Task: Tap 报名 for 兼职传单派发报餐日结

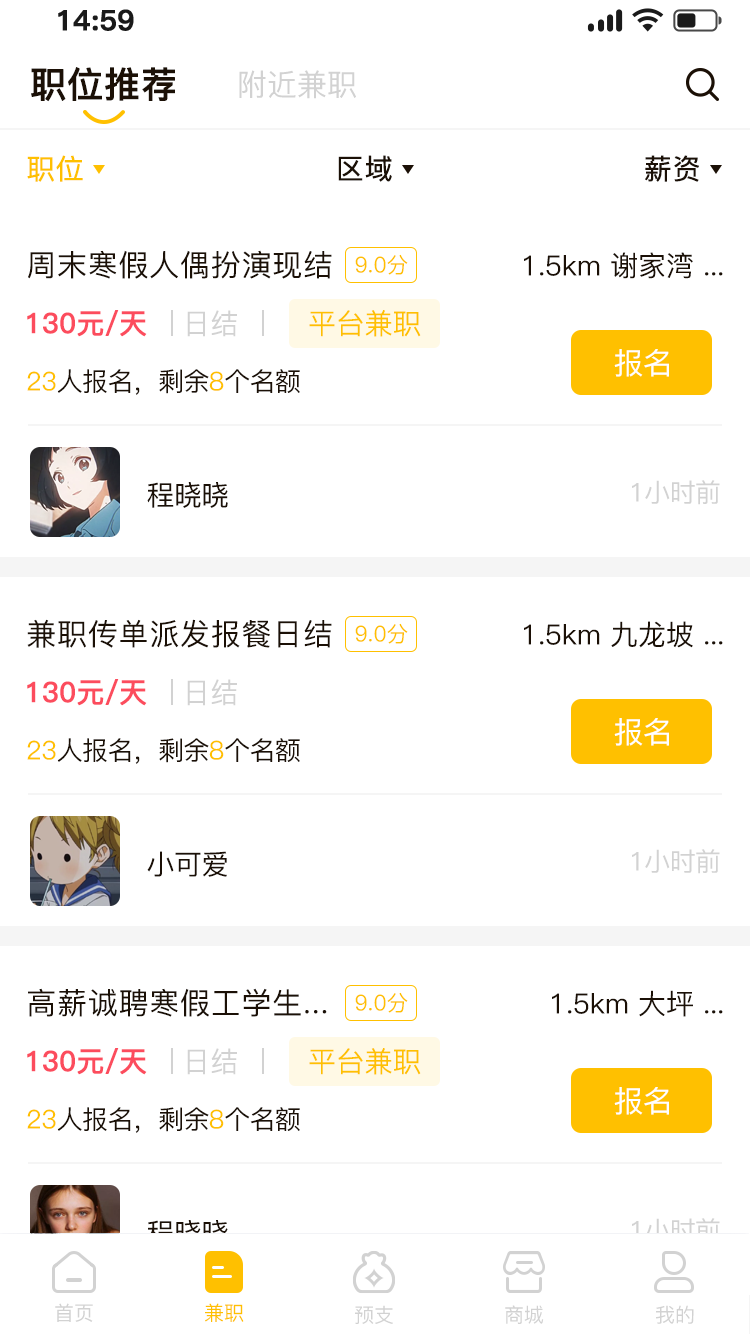Action: coord(641,732)
